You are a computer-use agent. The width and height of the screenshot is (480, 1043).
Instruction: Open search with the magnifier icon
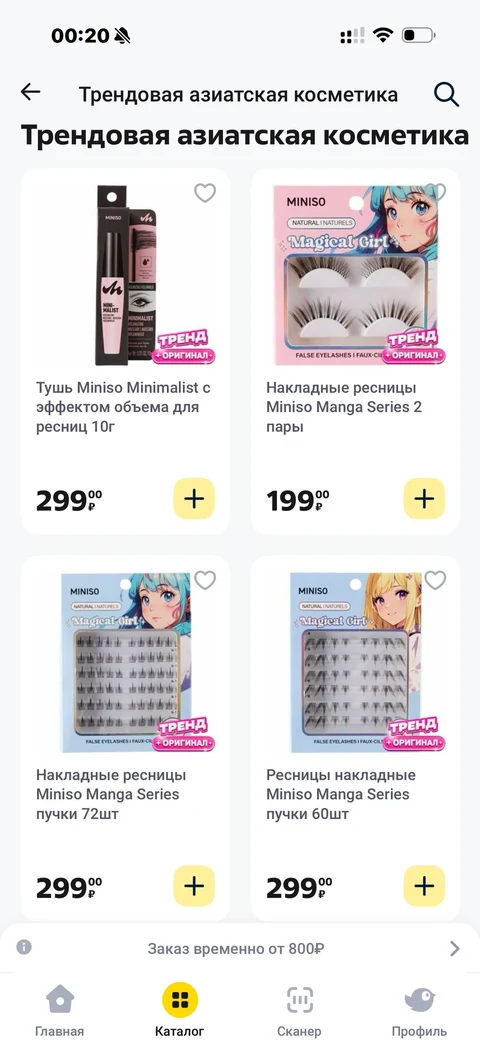(x=446, y=94)
